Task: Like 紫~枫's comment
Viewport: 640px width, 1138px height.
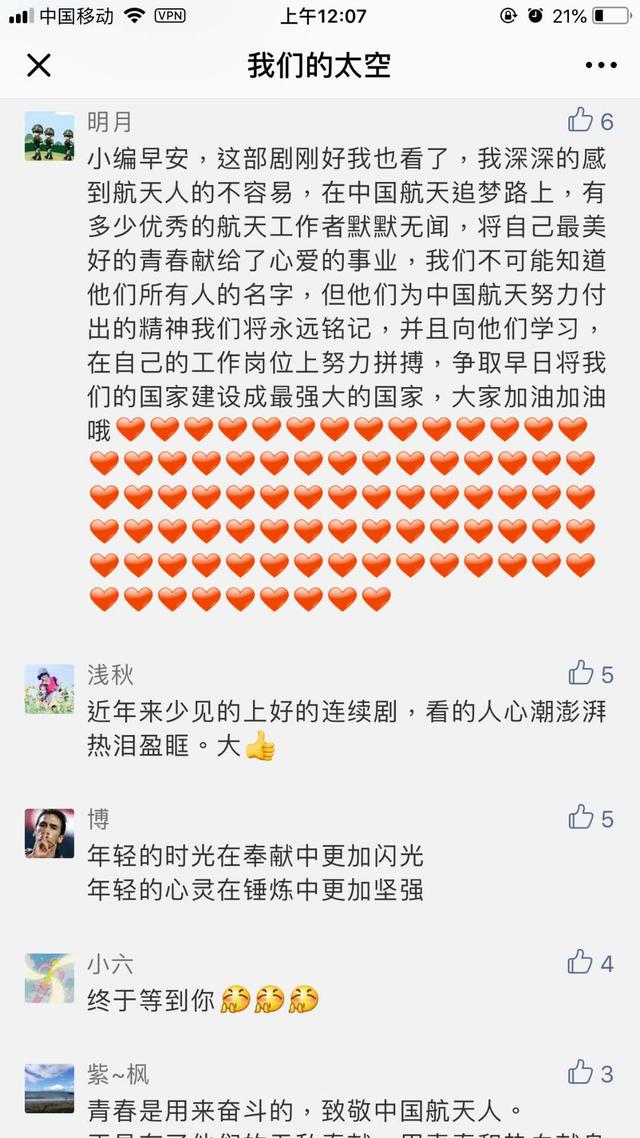Action: pos(580,1072)
